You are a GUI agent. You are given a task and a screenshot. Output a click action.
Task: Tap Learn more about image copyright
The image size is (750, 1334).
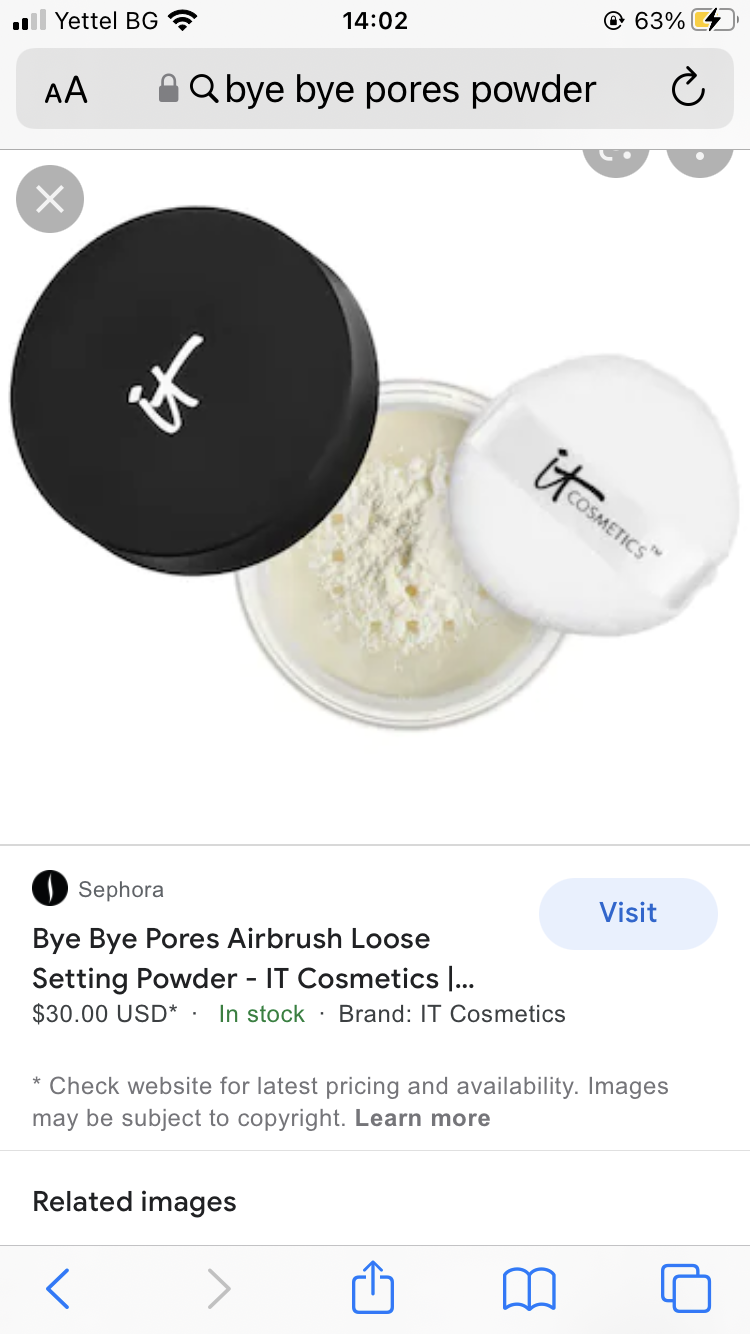[422, 1118]
